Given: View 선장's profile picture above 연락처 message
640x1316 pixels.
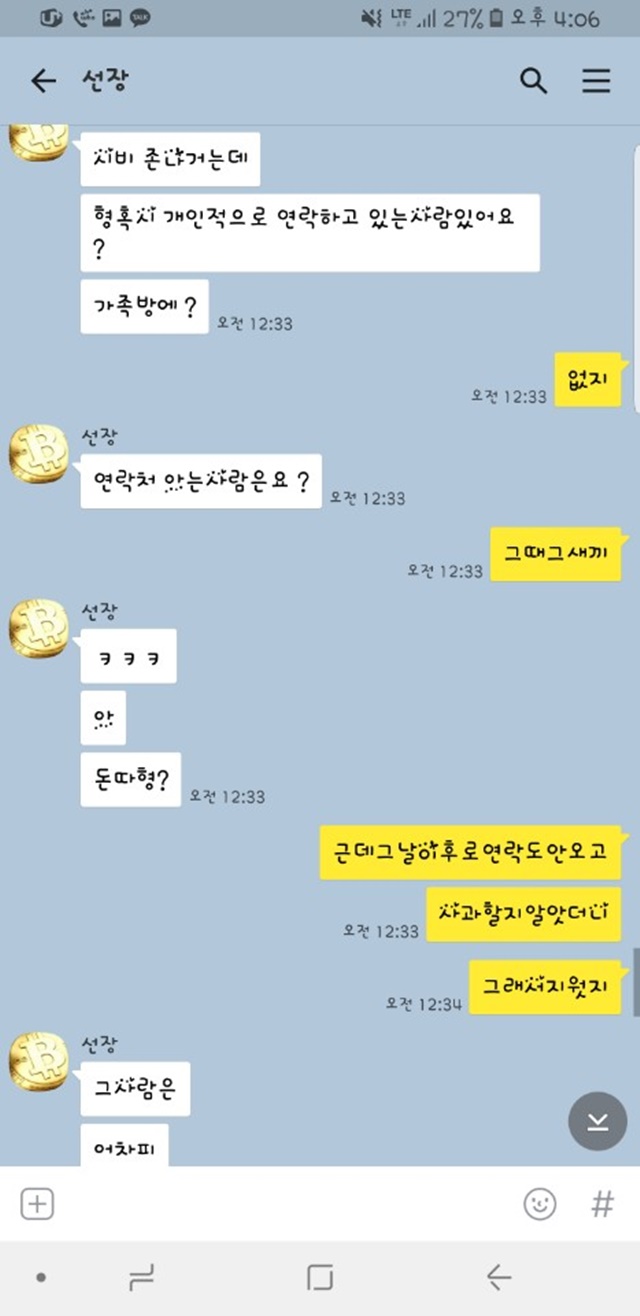Looking at the screenshot, I should pyautogui.click(x=39, y=453).
